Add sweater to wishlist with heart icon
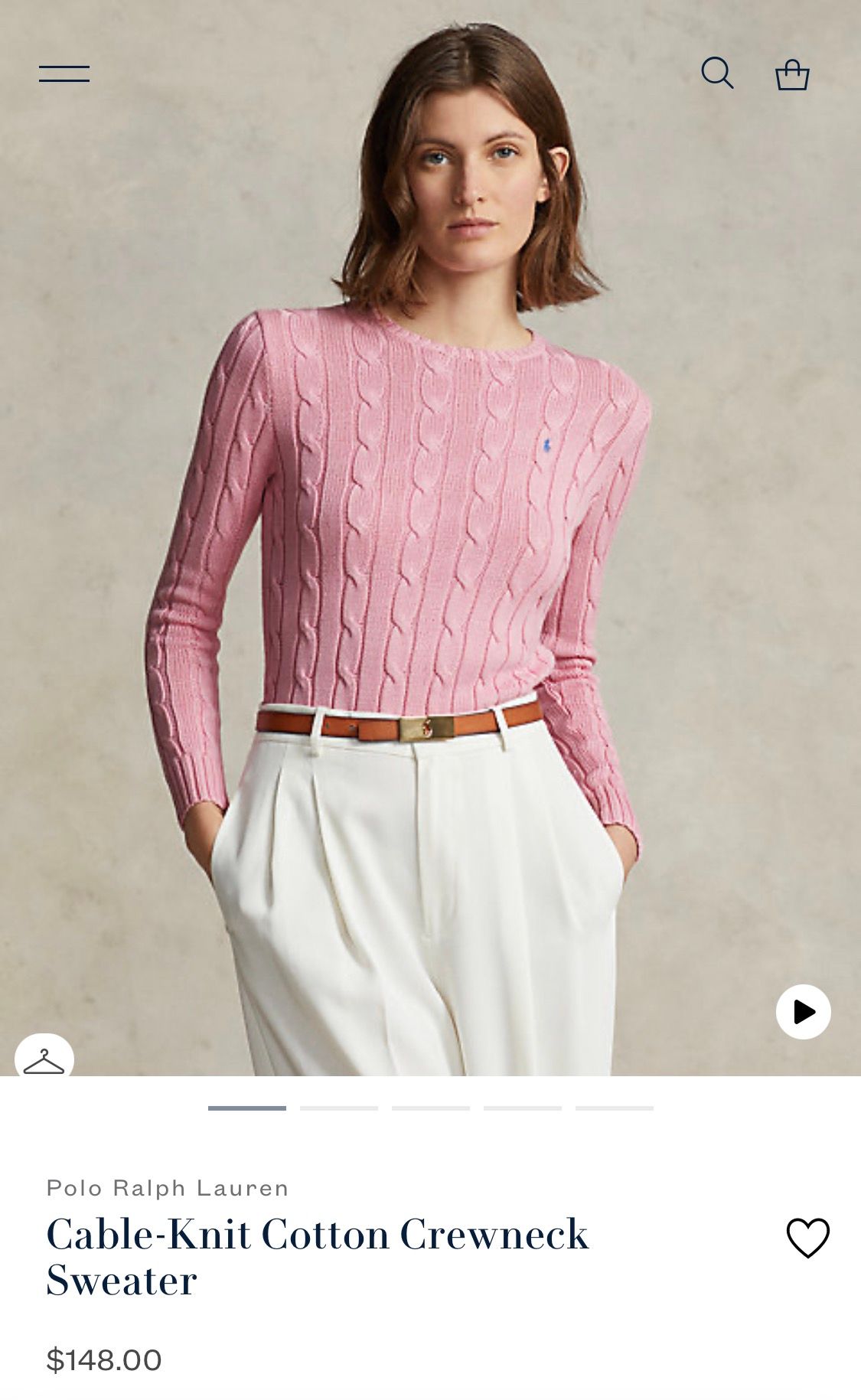The width and height of the screenshot is (861, 1400). (807, 1237)
